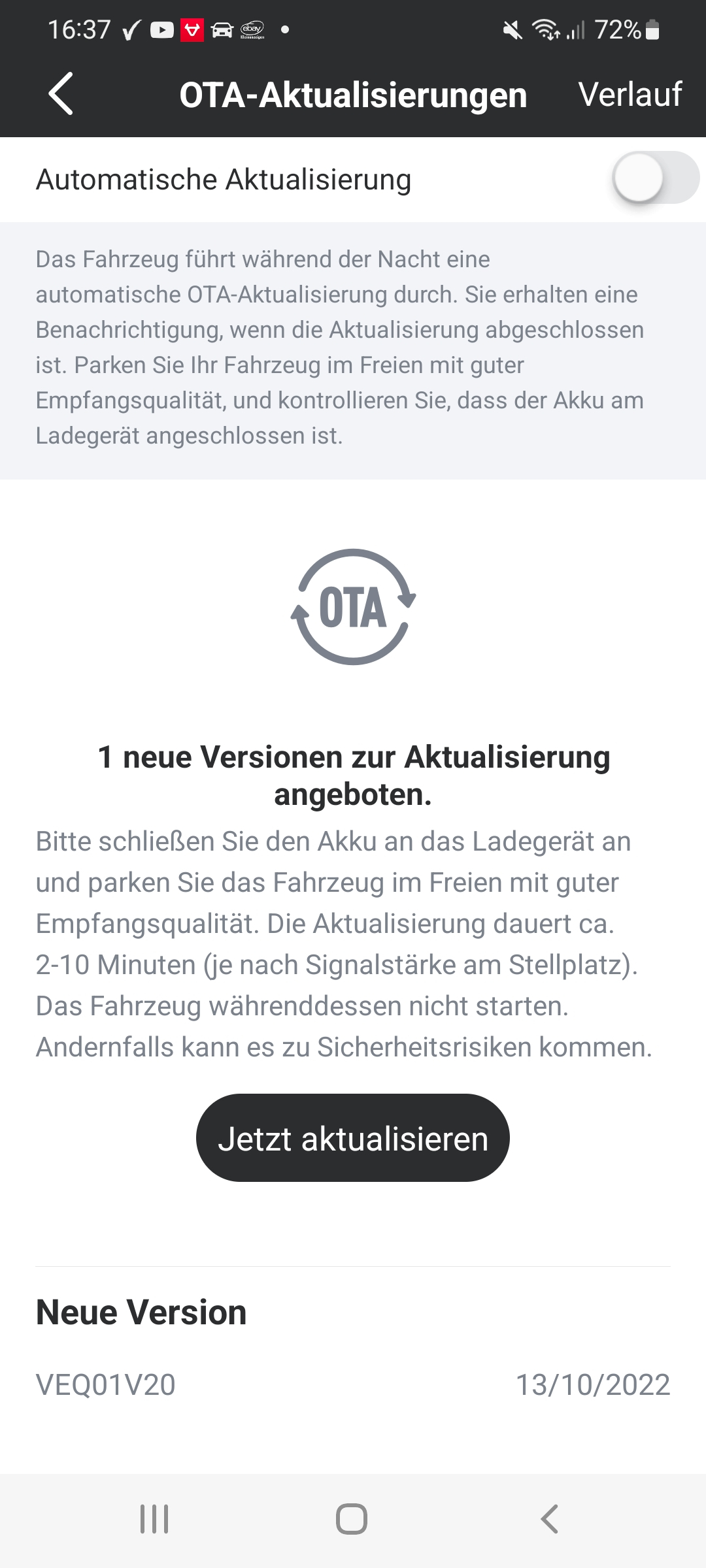Enable Automatische Aktualisierung switch
This screenshot has width=706, height=1568.
click(x=655, y=178)
